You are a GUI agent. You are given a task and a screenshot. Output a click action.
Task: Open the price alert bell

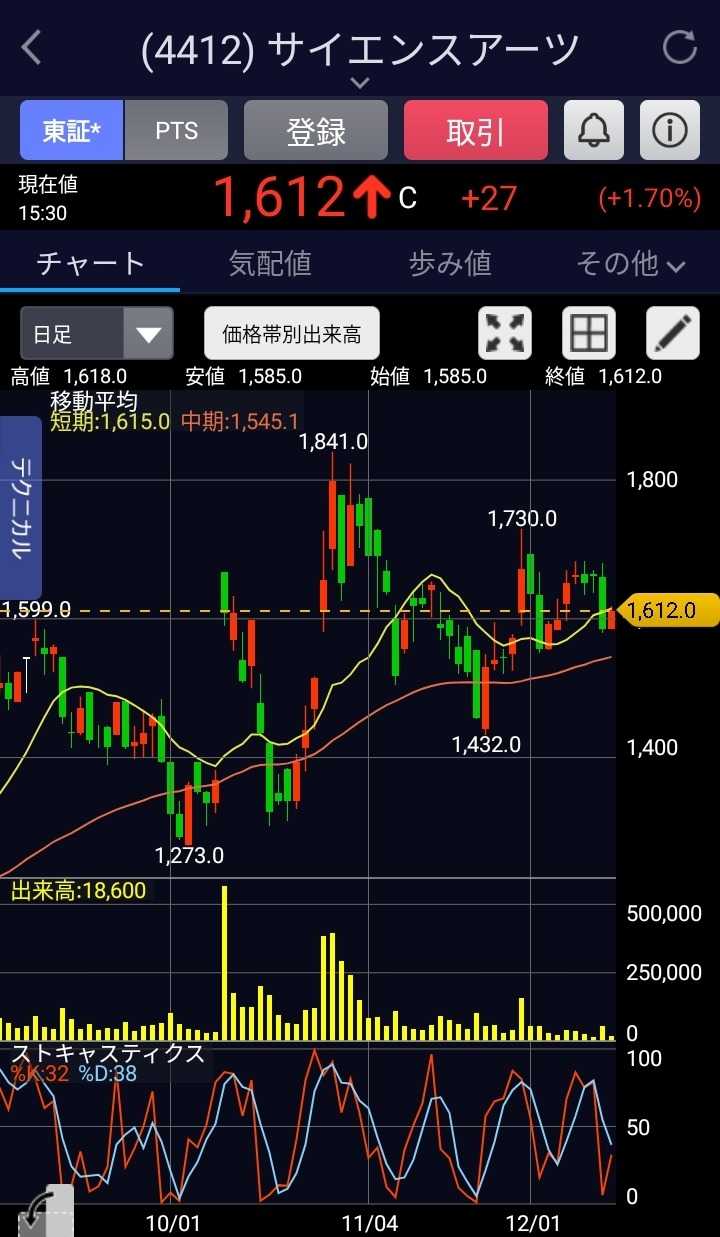pyautogui.click(x=594, y=131)
